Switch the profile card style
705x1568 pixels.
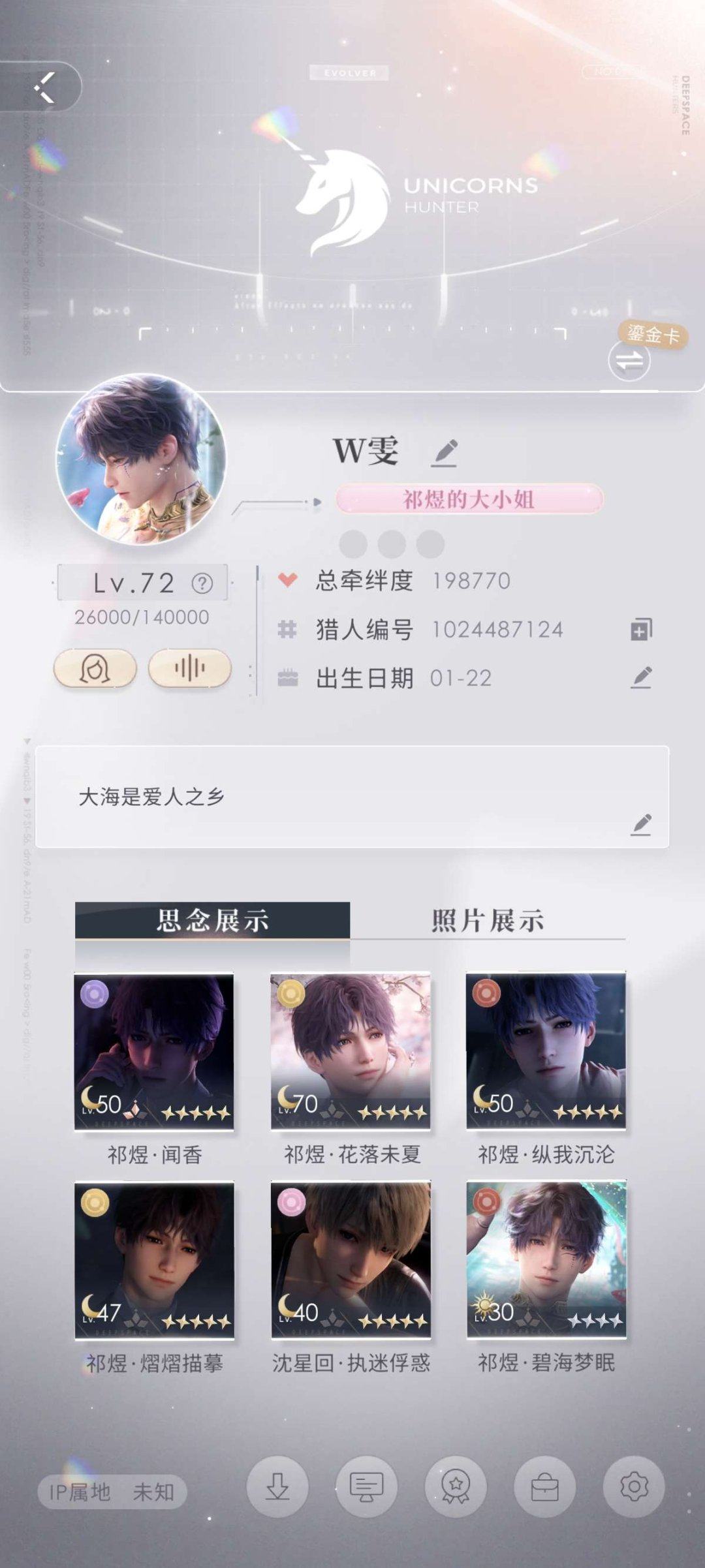pyautogui.click(x=629, y=360)
